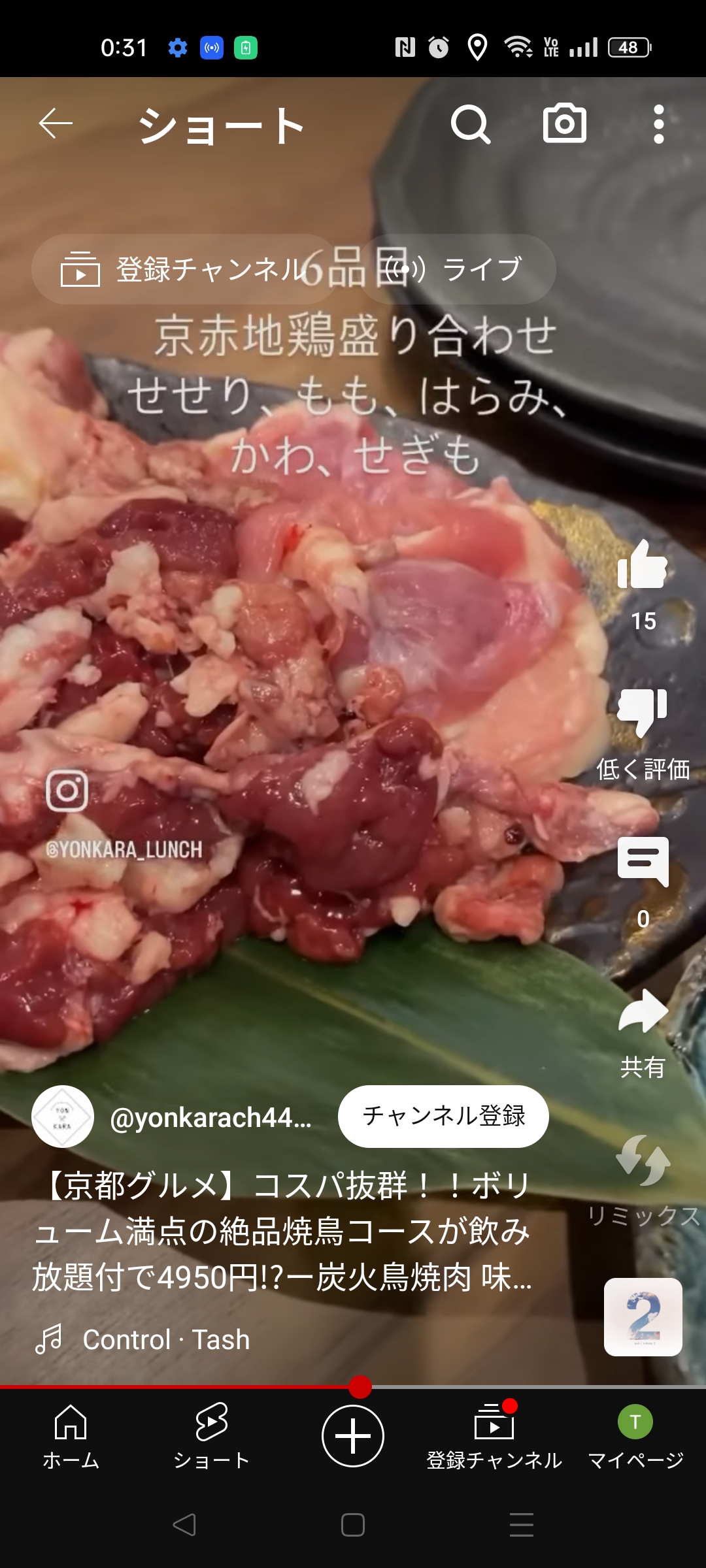The width and height of the screenshot is (706, 1568).
Task: Go back using the top arrow
Action: click(56, 124)
